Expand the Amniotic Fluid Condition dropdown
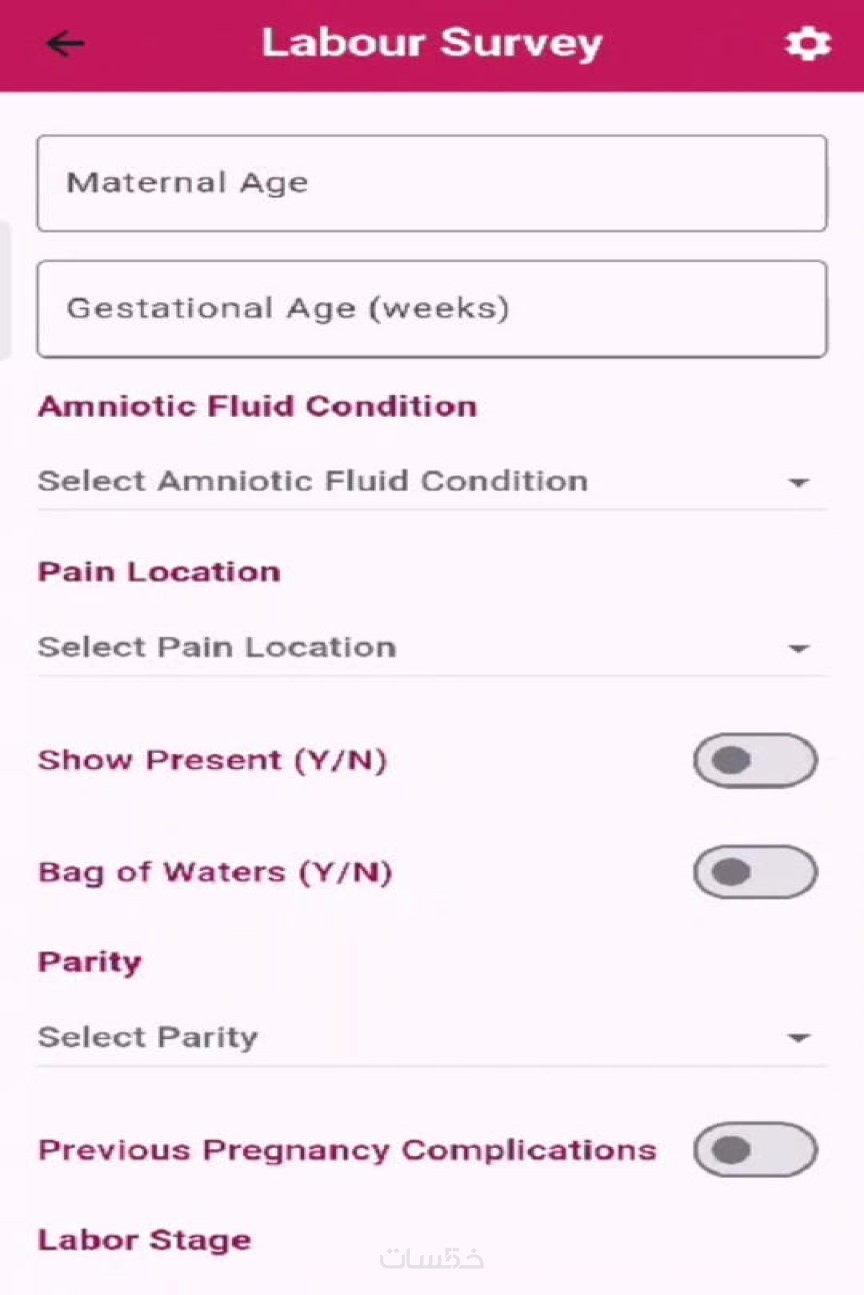 click(431, 482)
